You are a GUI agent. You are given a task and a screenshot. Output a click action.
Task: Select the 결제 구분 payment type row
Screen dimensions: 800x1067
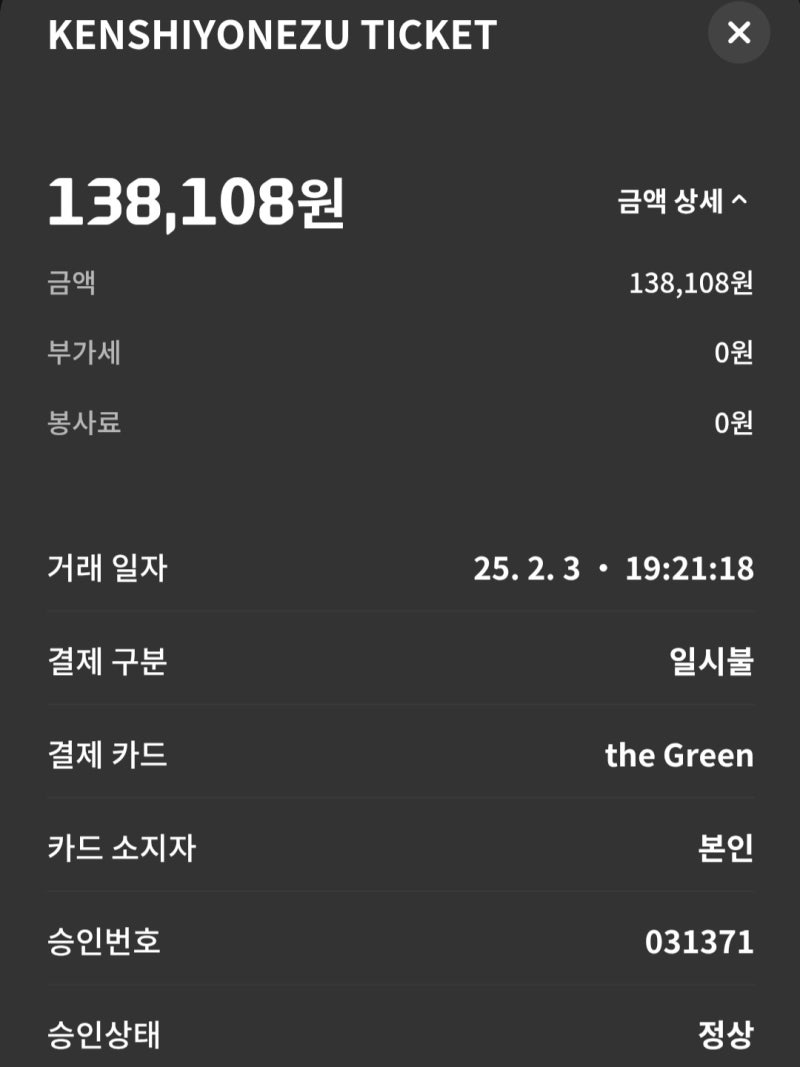pos(400,661)
